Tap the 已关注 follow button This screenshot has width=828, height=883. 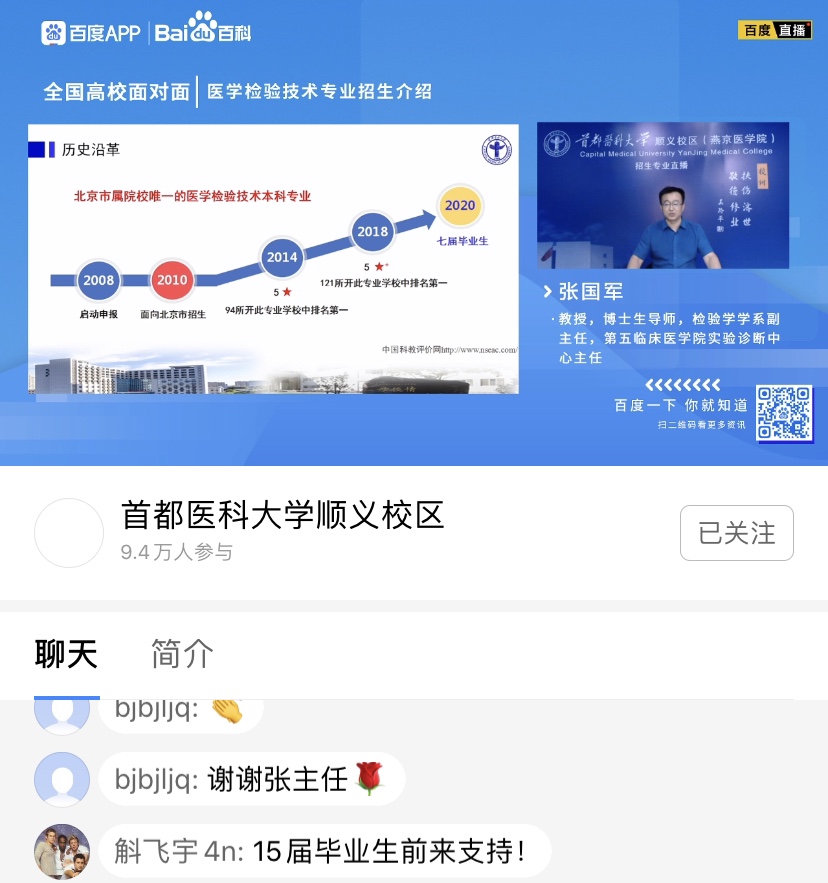point(736,533)
